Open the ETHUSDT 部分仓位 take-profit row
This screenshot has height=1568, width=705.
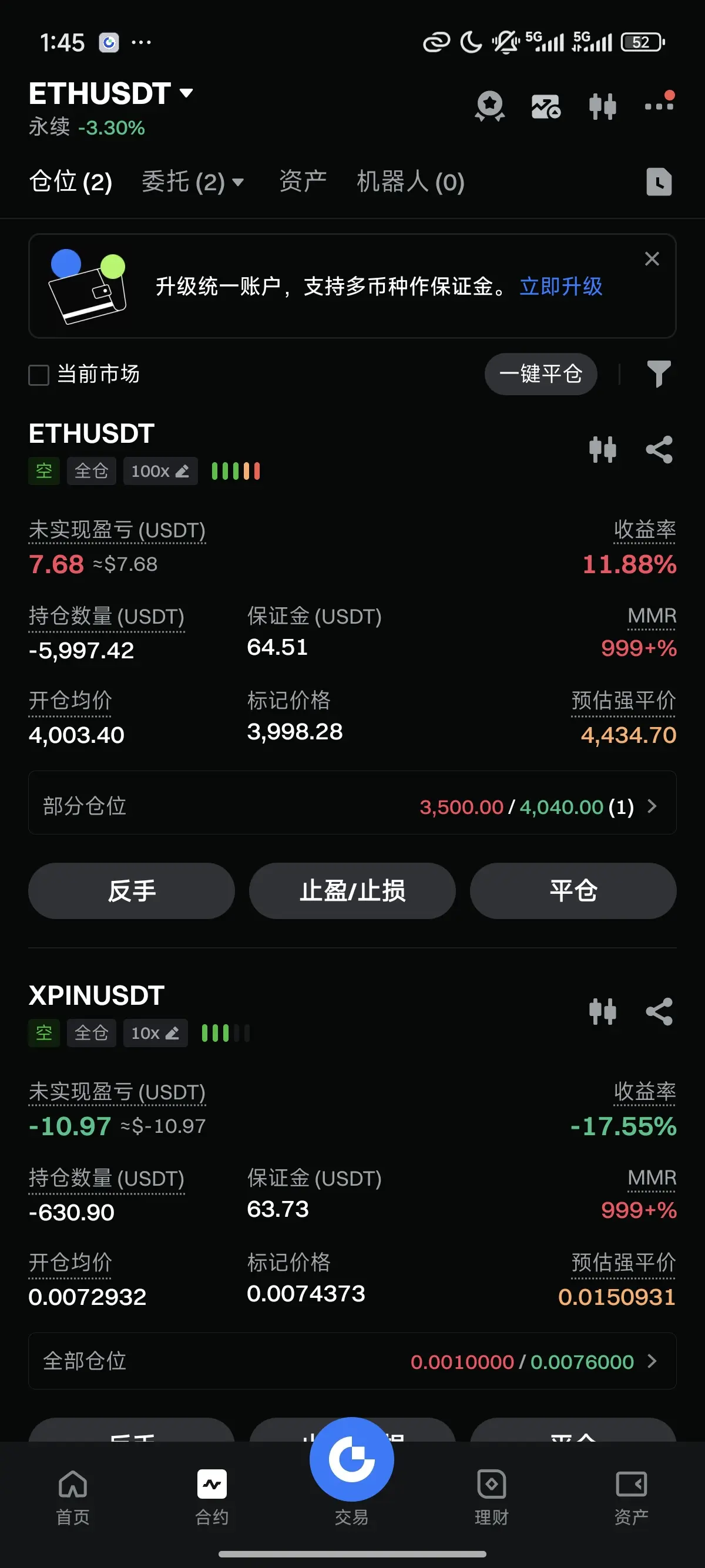click(x=352, y=806)
